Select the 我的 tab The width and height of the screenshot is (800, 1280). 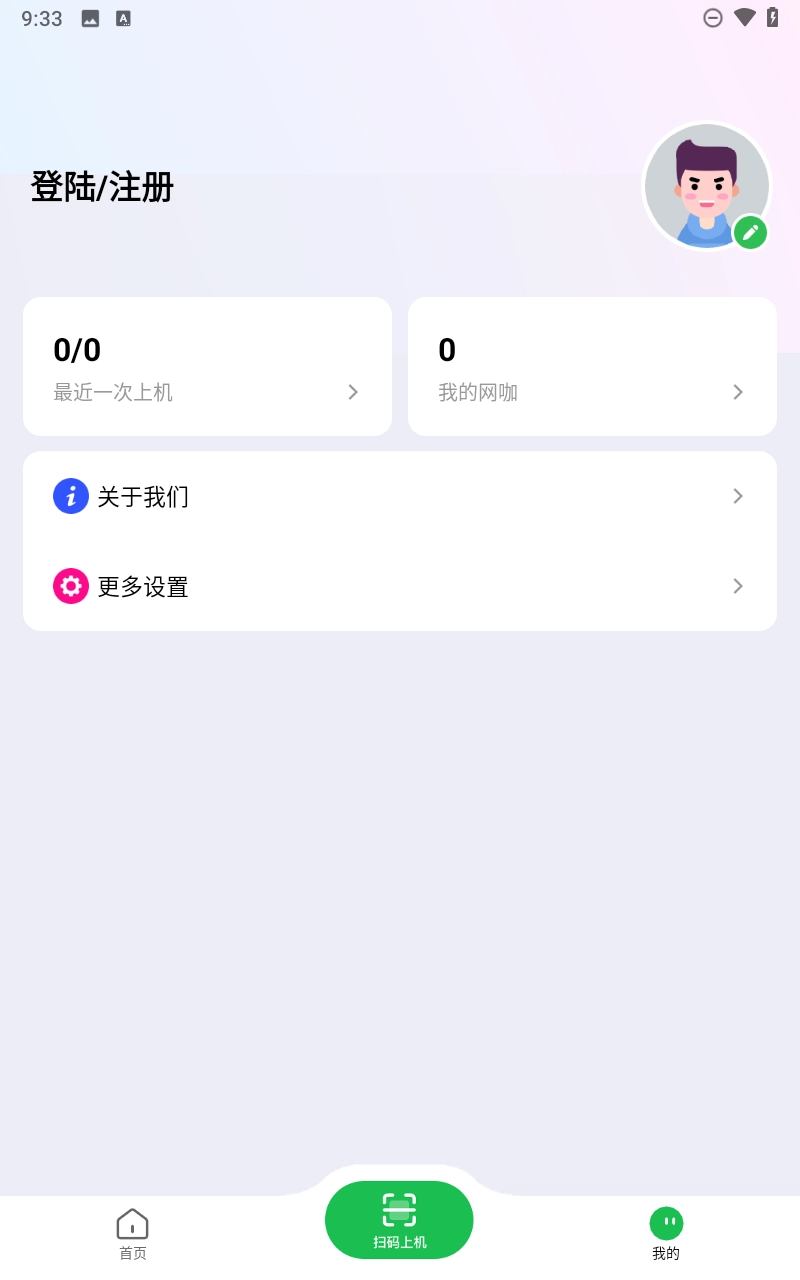click(667, 1232)
